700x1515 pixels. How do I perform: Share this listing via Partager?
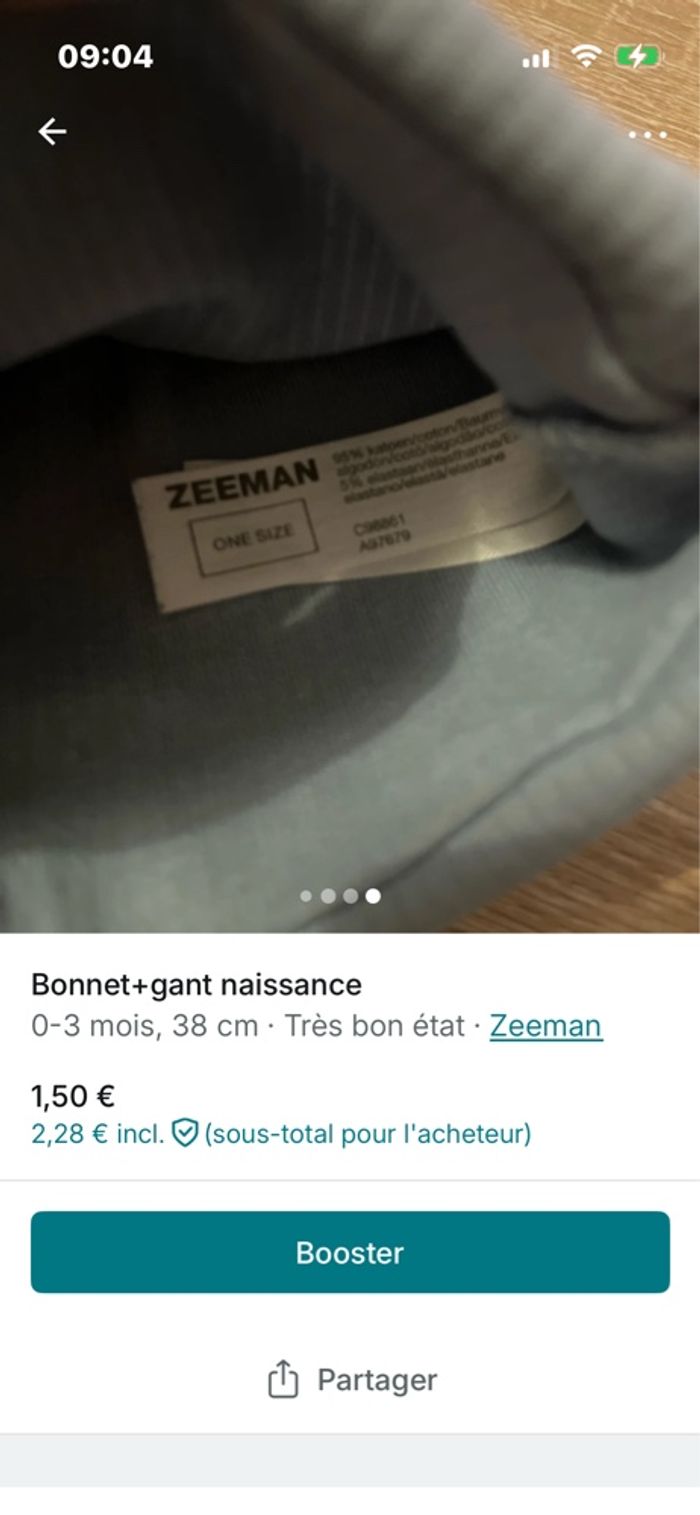point(352,1380)
